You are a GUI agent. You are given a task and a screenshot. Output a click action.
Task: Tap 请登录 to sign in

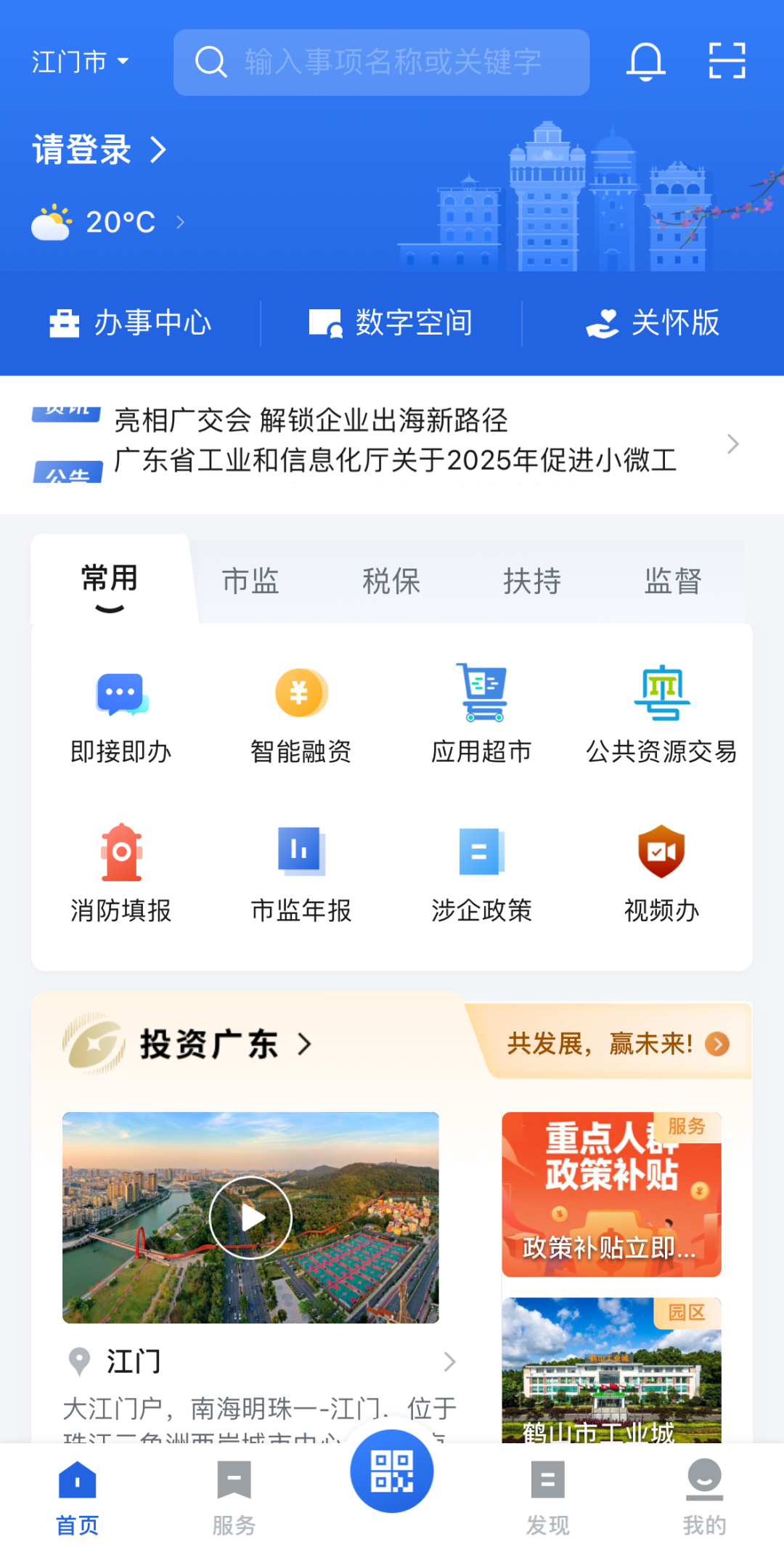99,150
